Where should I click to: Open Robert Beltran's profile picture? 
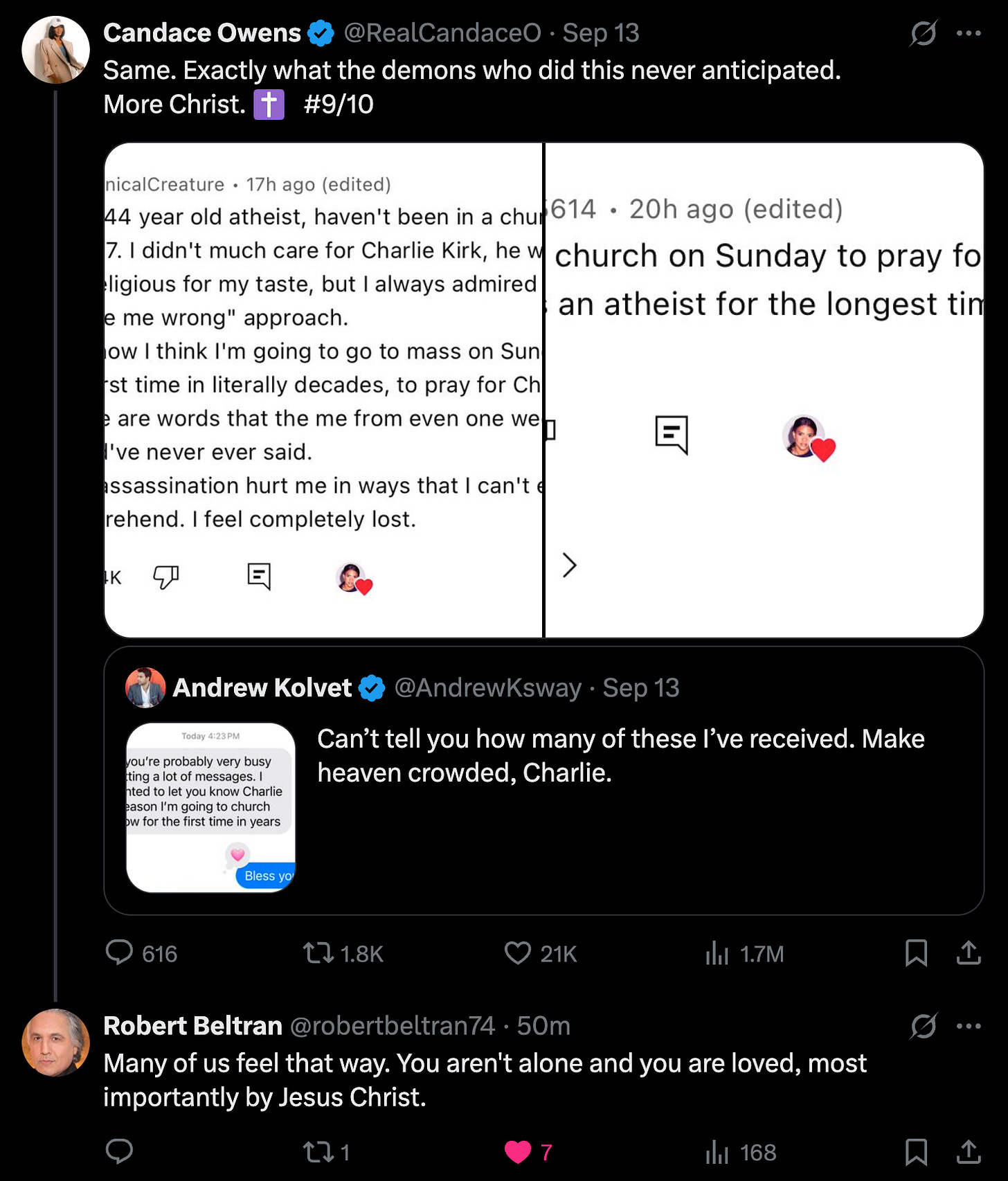(x=55, y=1043)
